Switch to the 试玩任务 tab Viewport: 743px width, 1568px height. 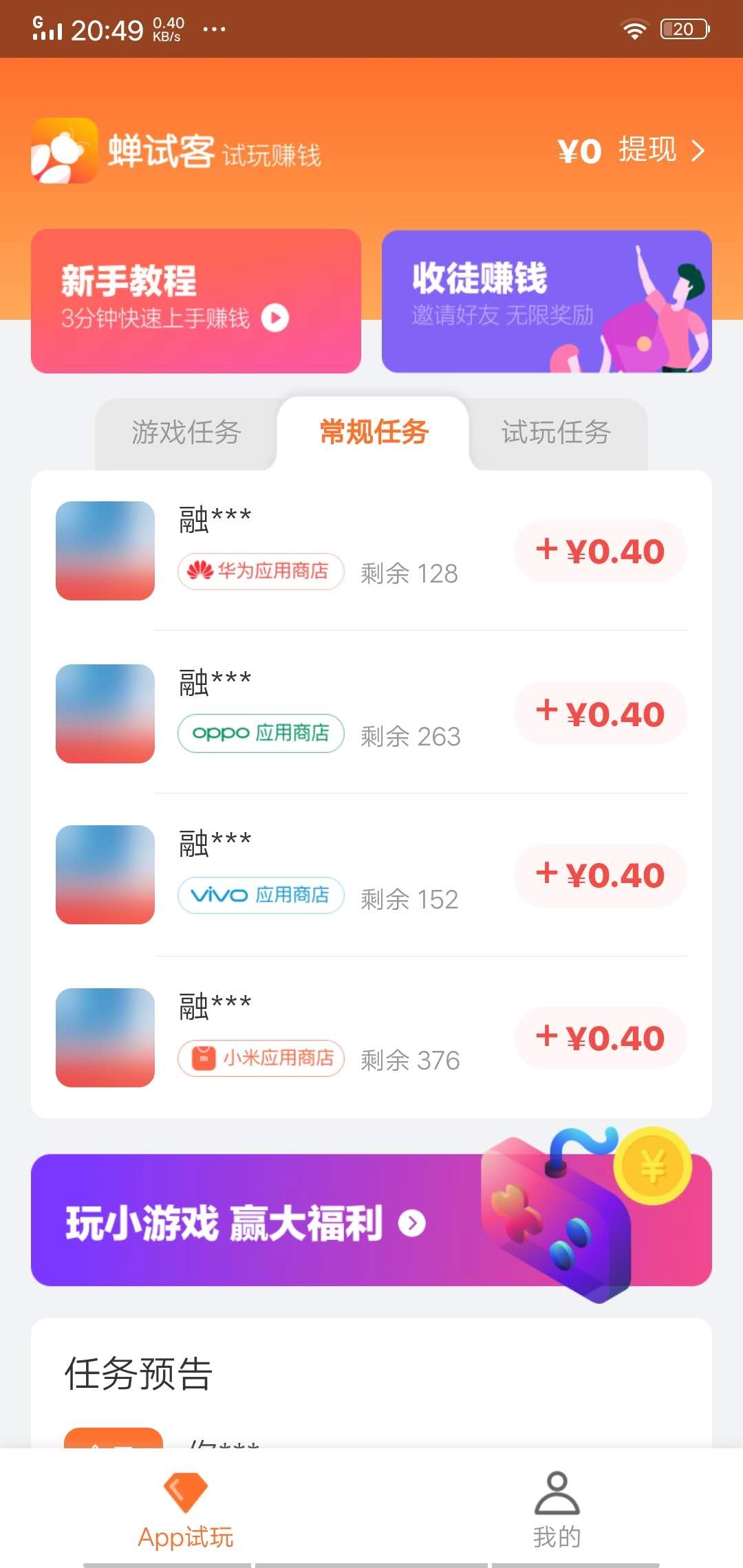tap(556, 433)
